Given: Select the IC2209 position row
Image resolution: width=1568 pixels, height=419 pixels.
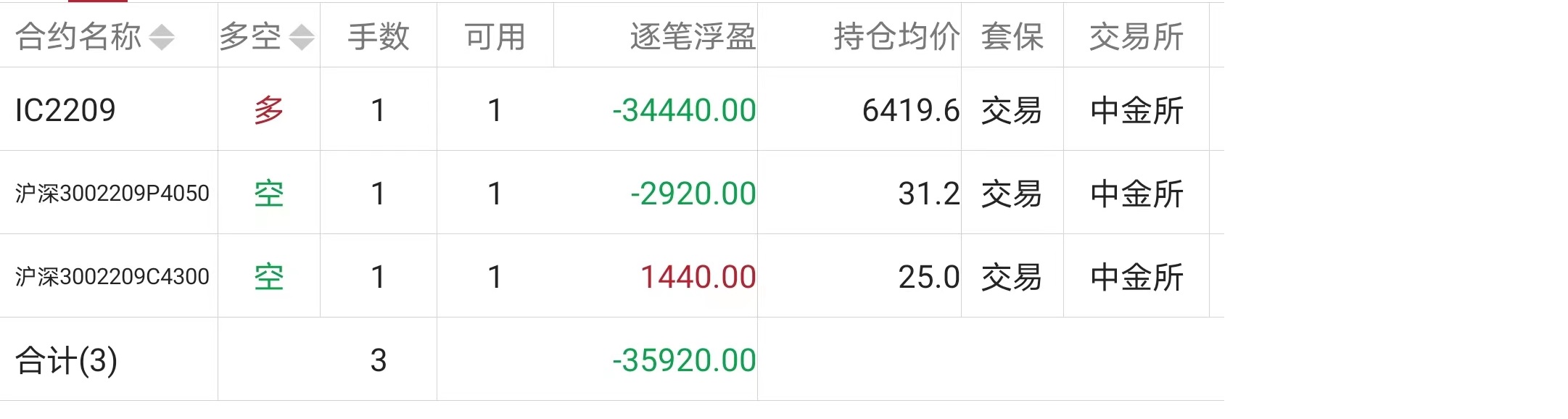Looking at the screenshot, I should click(x=611, y=109).
